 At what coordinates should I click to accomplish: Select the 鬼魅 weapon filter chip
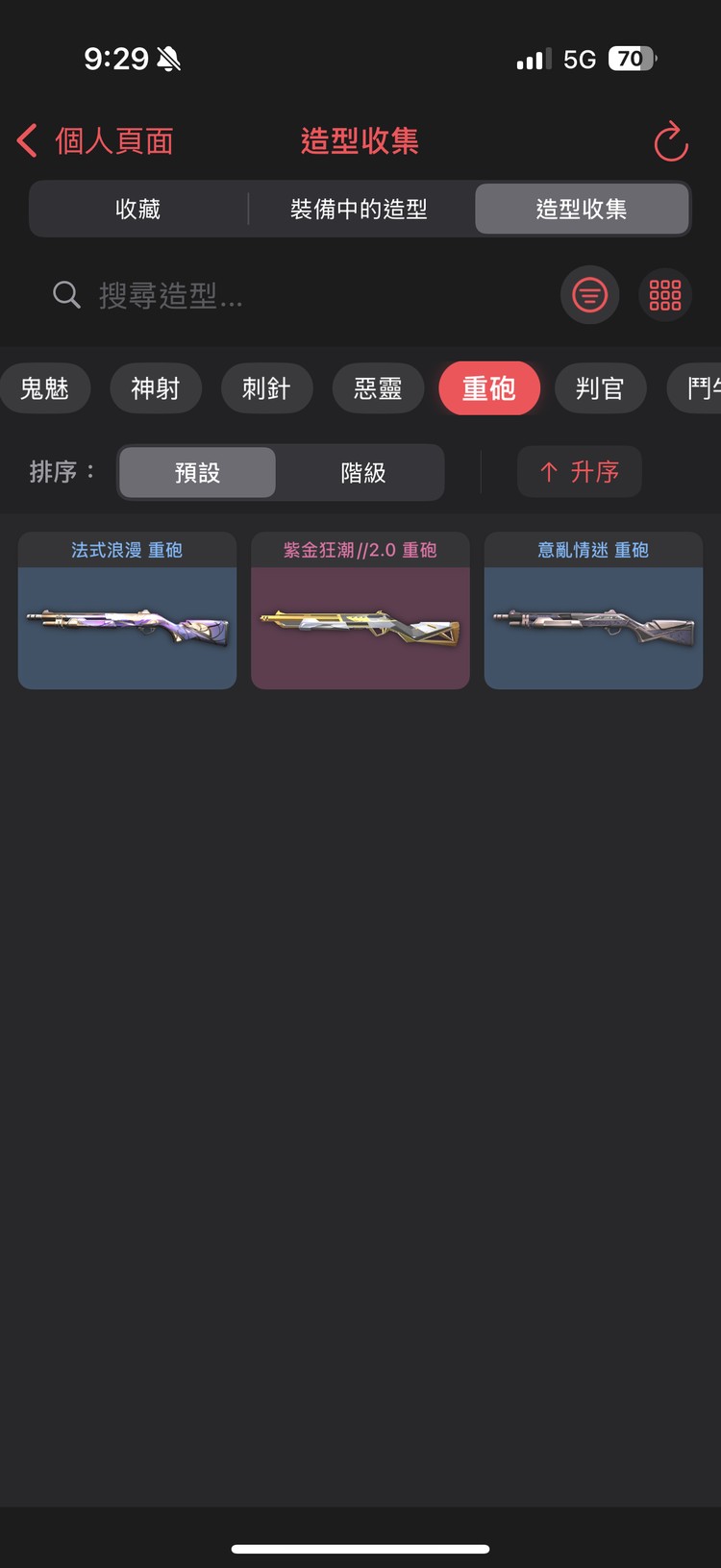click(45, 388)
